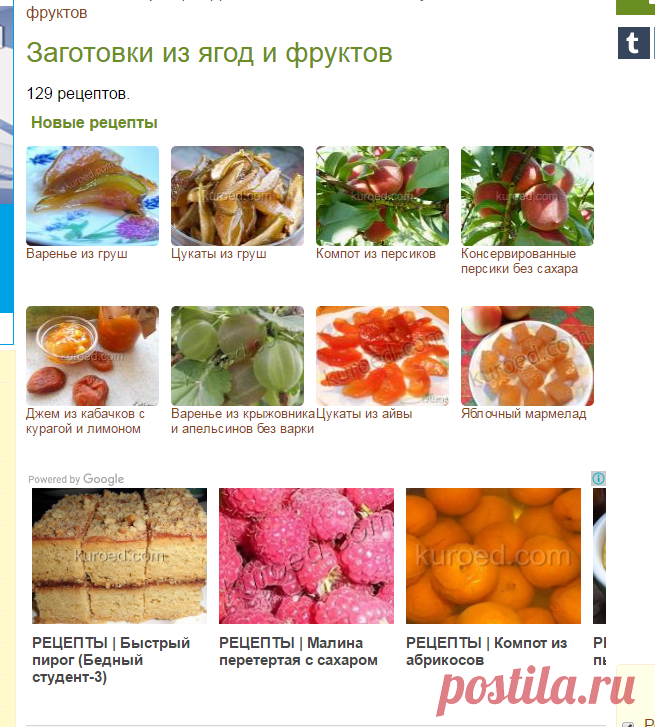
Task: Tap the ad info icon
Action: click(x=597, y=479)
